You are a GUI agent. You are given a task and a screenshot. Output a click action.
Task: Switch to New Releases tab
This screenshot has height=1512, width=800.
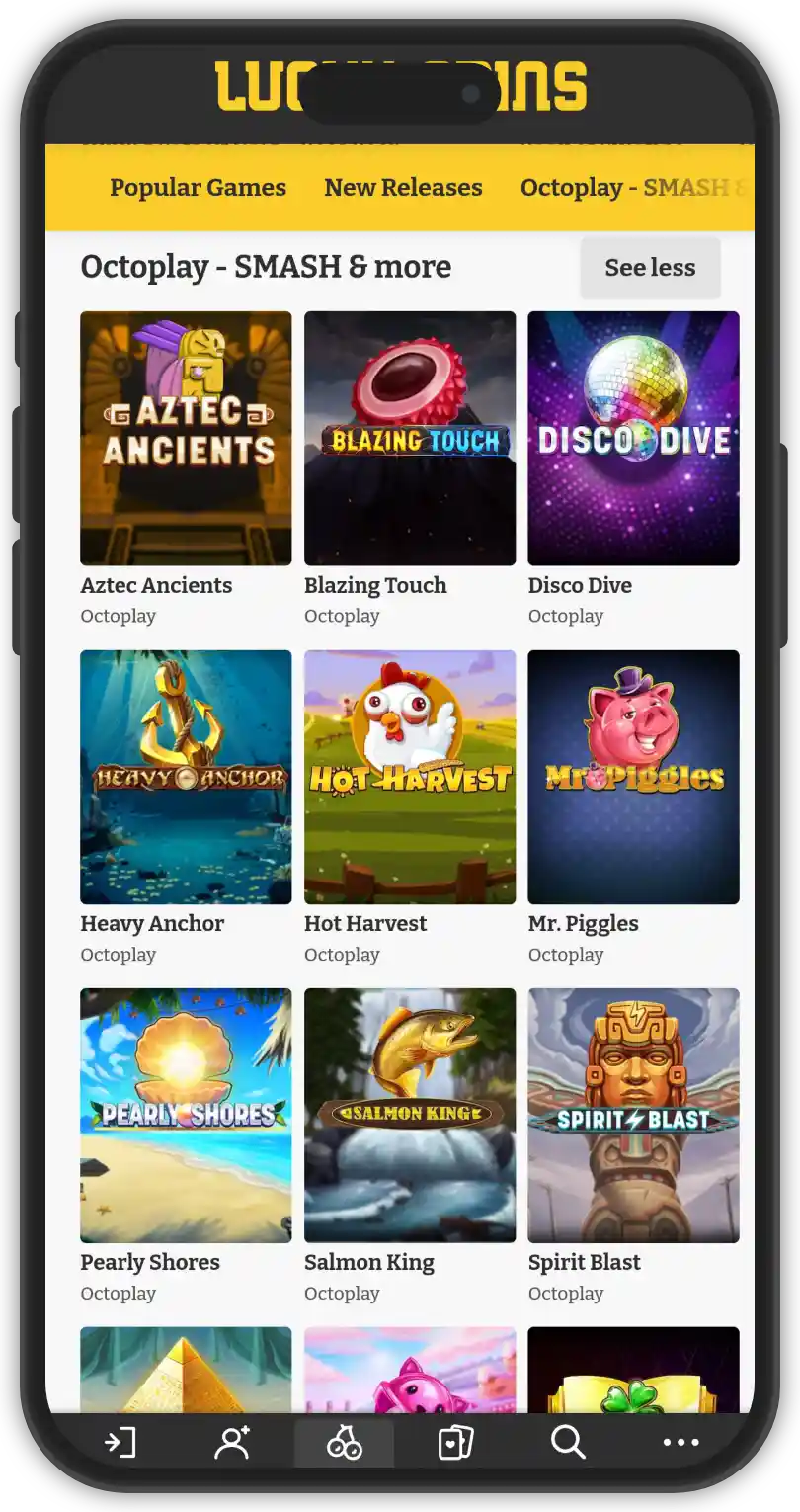point(403,188)
